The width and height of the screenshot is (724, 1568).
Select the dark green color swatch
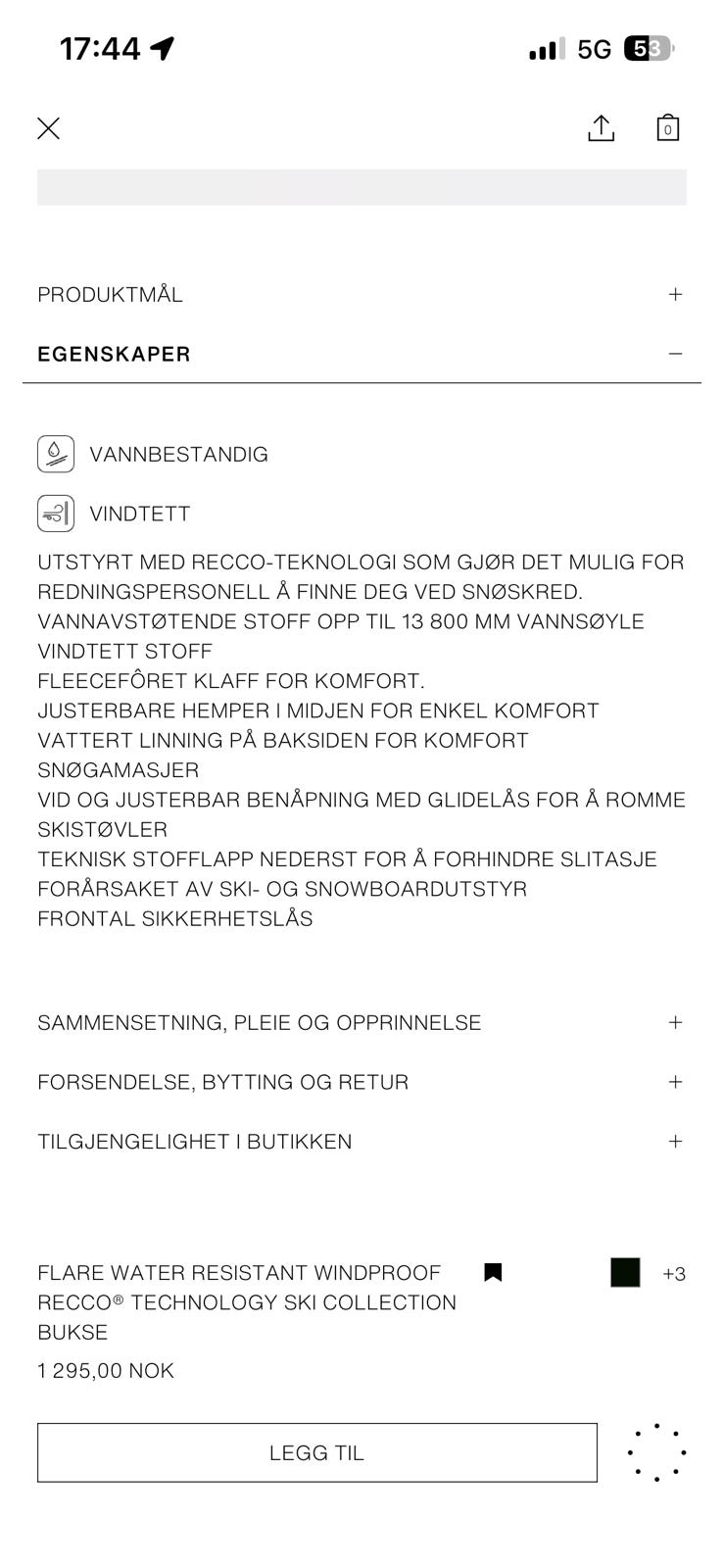(x=625, y=1272)
